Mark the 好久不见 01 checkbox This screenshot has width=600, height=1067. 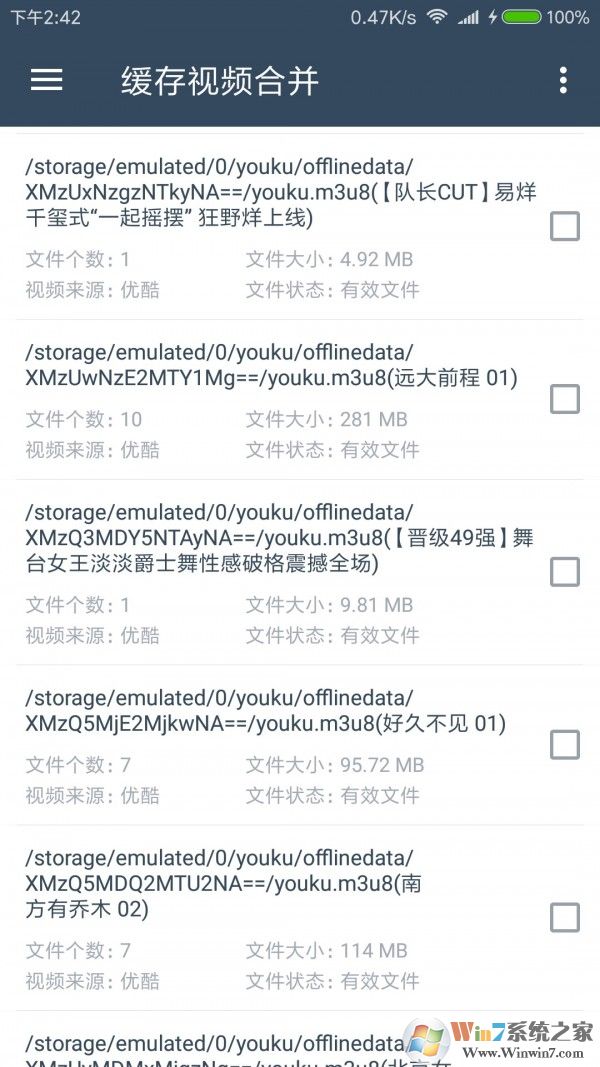click(565, 744)
